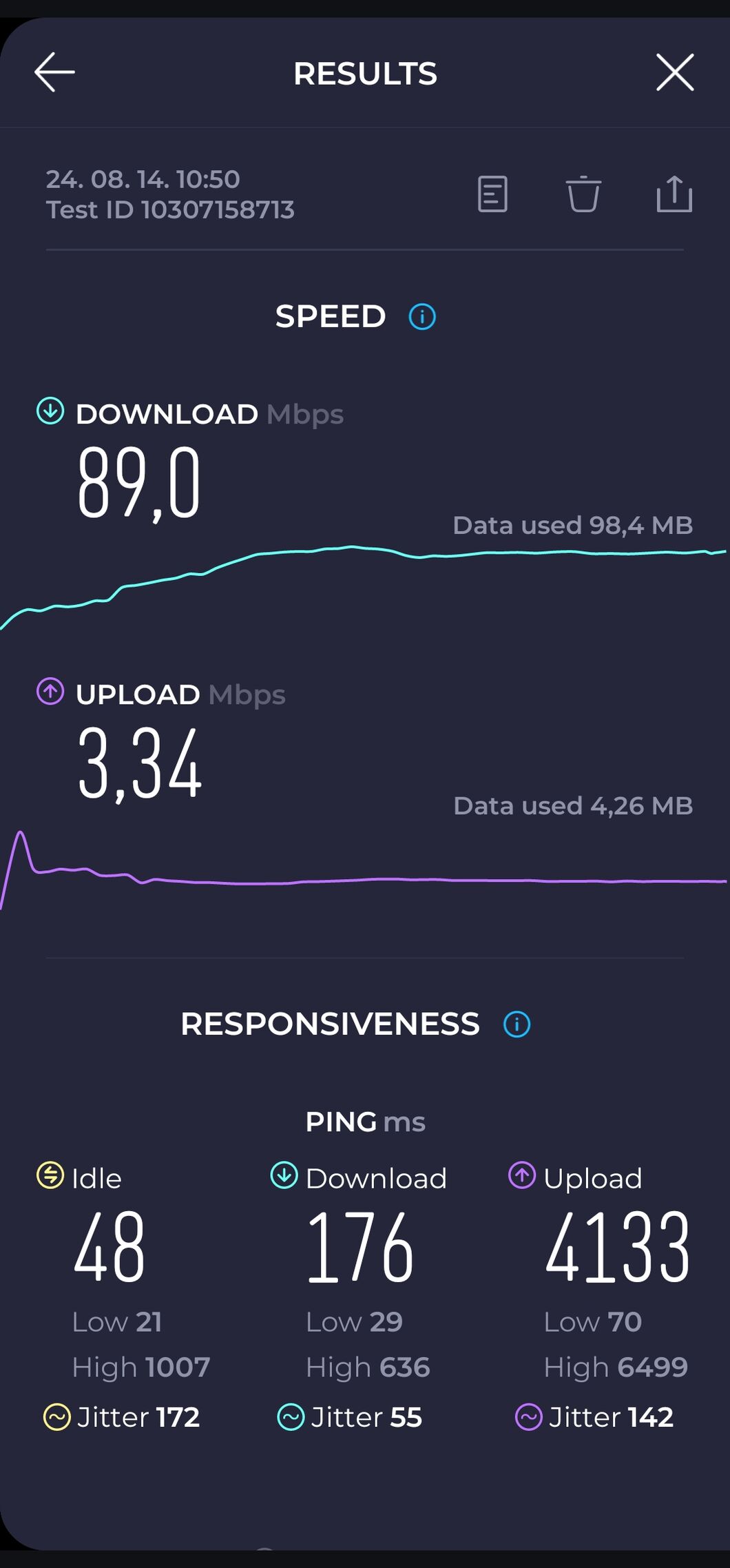Open the info icon next to SPEED
730x1568 pixels.
422,317
